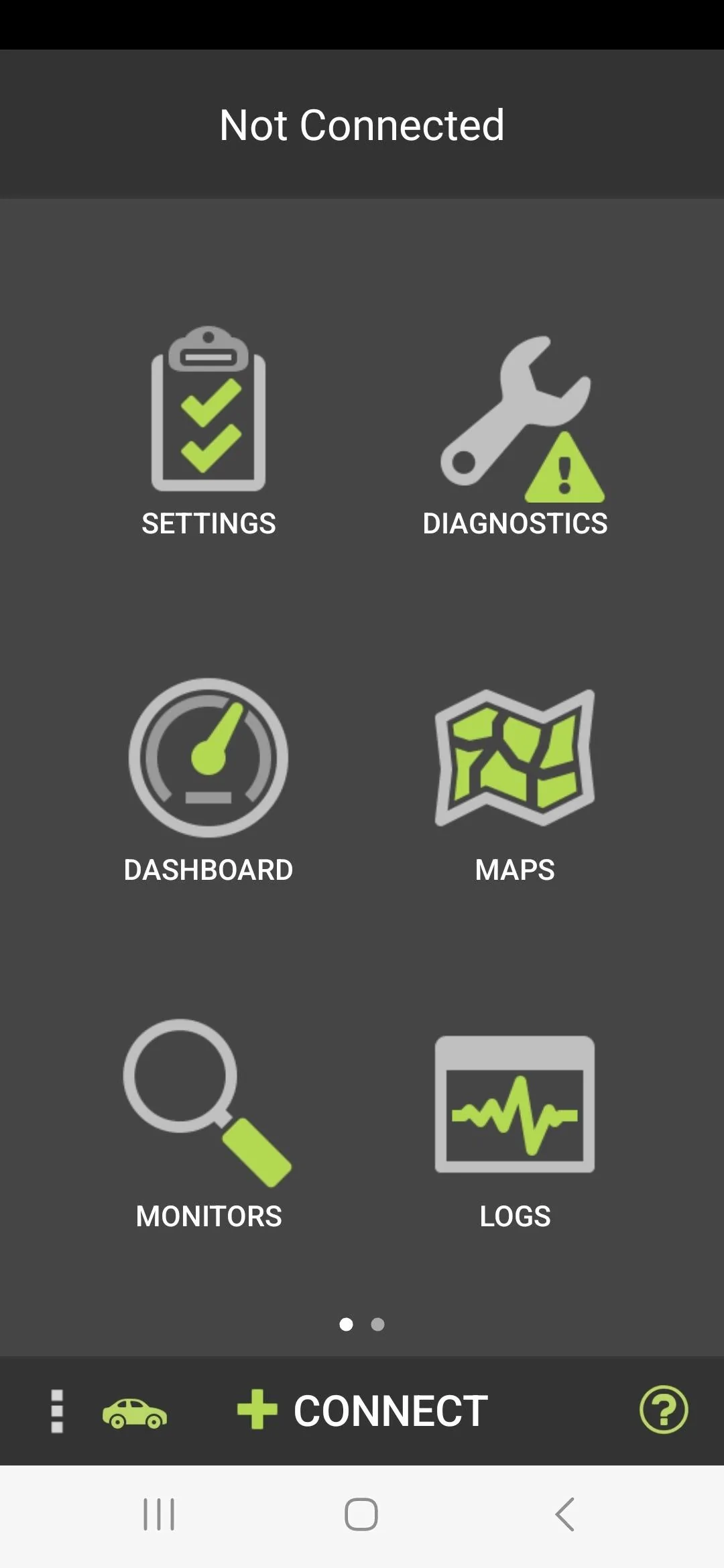This screenshot has width=724, height=1568.
Task: Open the Logs section
Action: pos(515,1132)
